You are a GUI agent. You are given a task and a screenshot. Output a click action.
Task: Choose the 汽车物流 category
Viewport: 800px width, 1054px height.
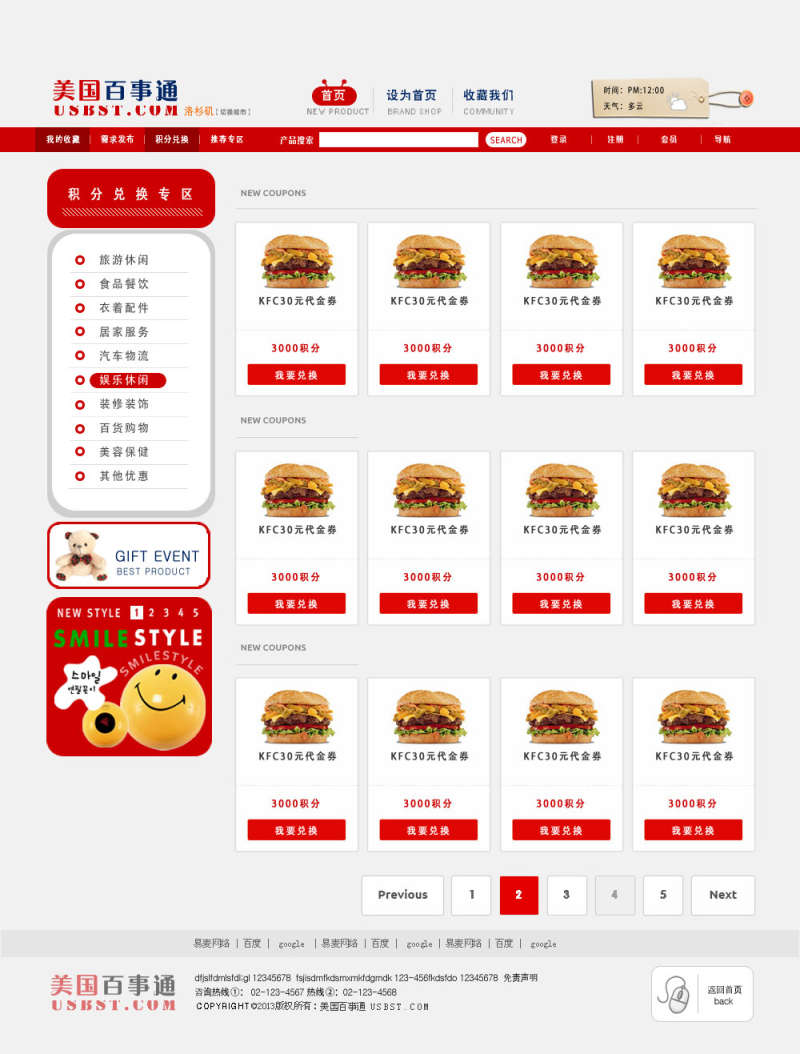tap(123, 356)
